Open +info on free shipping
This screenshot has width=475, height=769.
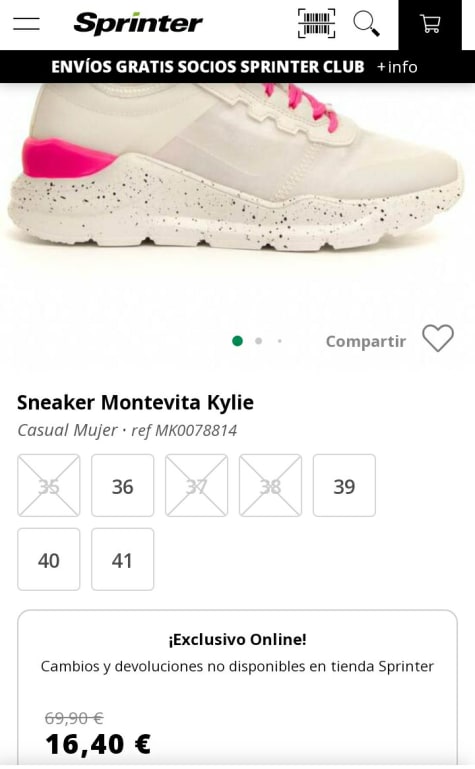pos(397,67)
